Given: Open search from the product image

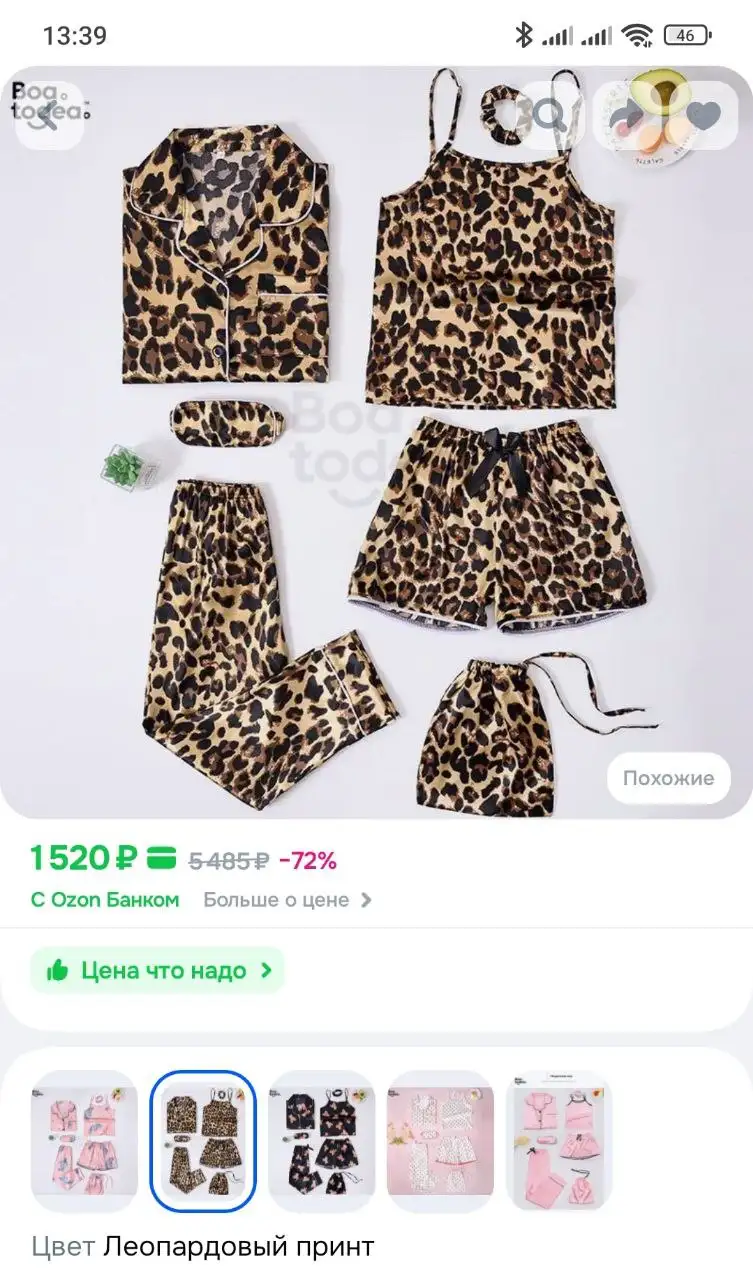Looking at the screenshot, I should (x=550, y=116).
